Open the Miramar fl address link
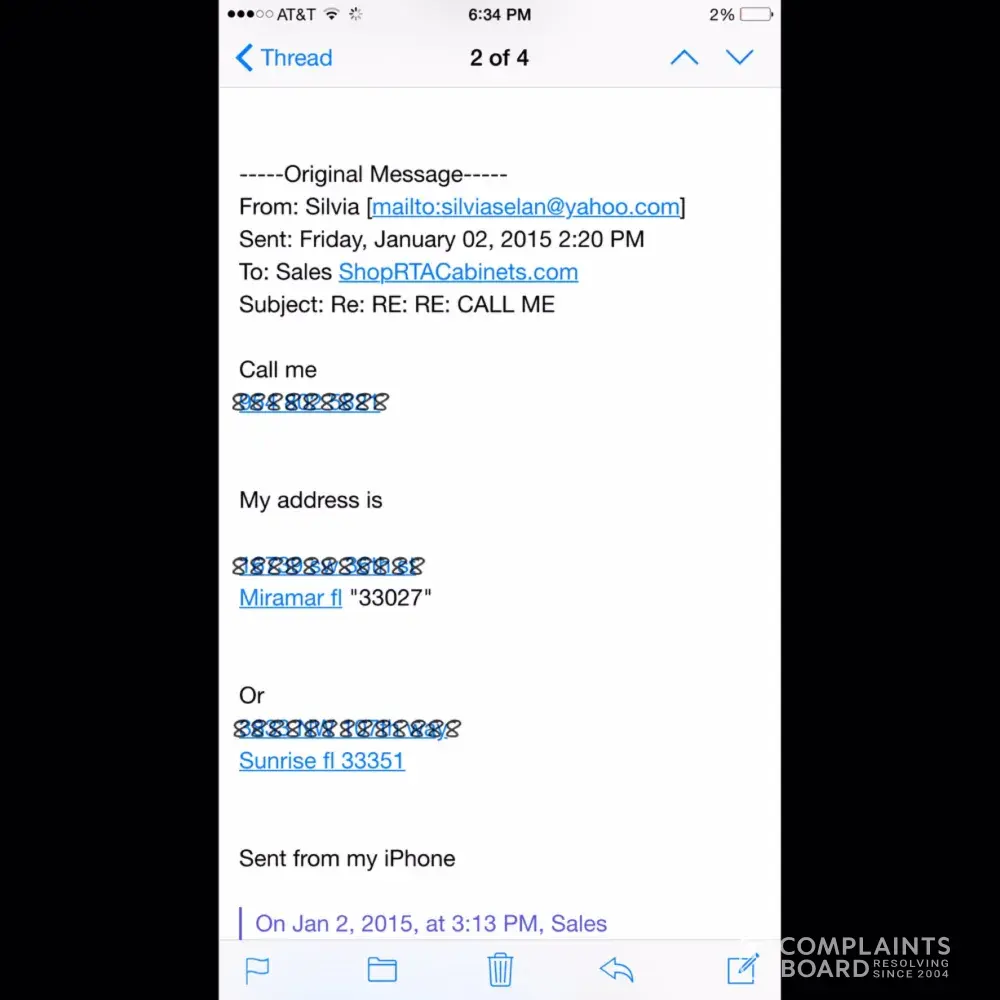Image resolution: width=1000 pixels, height=1000 pixels. (x=290, y=598)
